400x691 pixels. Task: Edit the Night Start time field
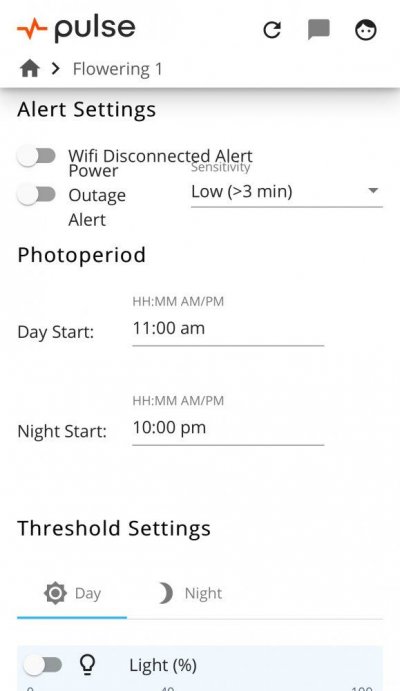click(x=228, y=428)
